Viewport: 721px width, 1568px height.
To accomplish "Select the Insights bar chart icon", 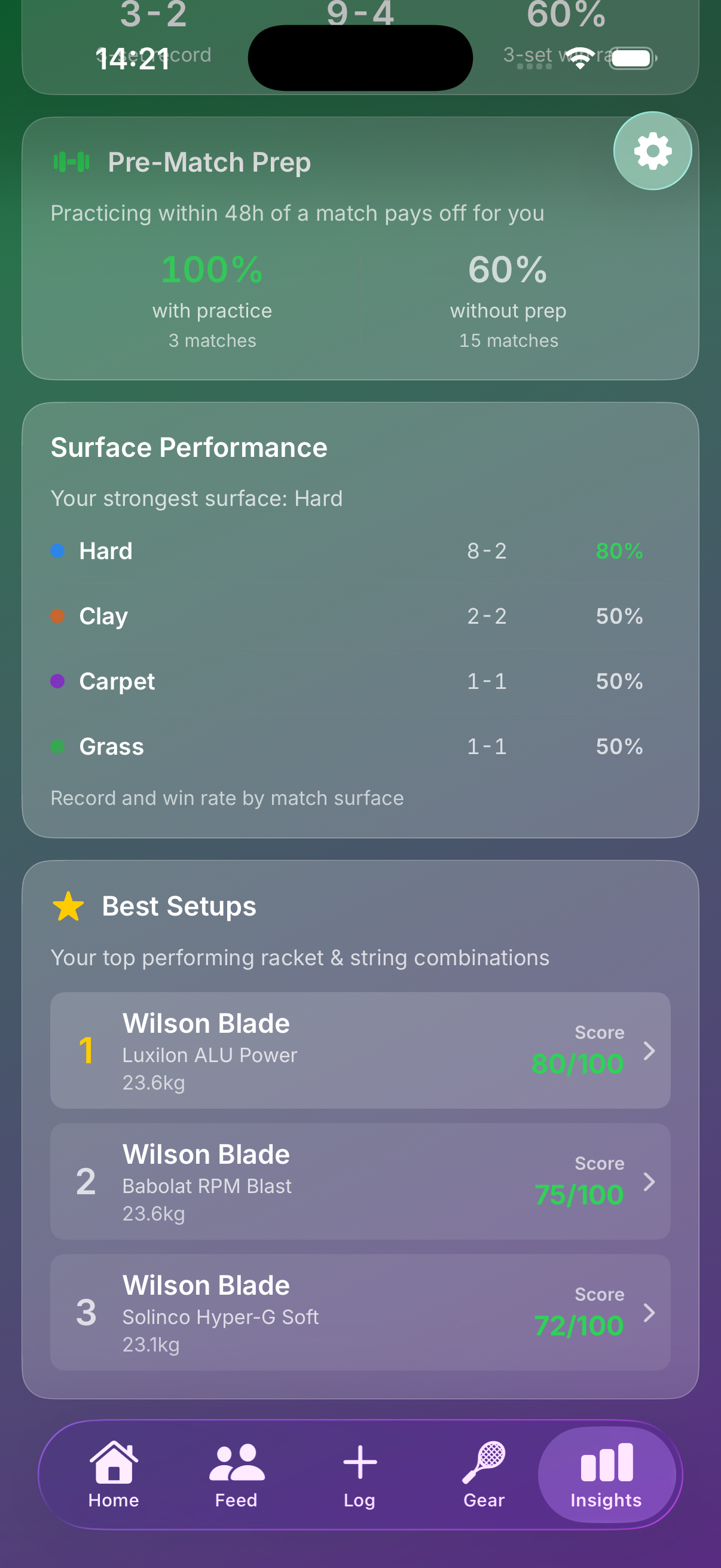I will point(607,1463).
